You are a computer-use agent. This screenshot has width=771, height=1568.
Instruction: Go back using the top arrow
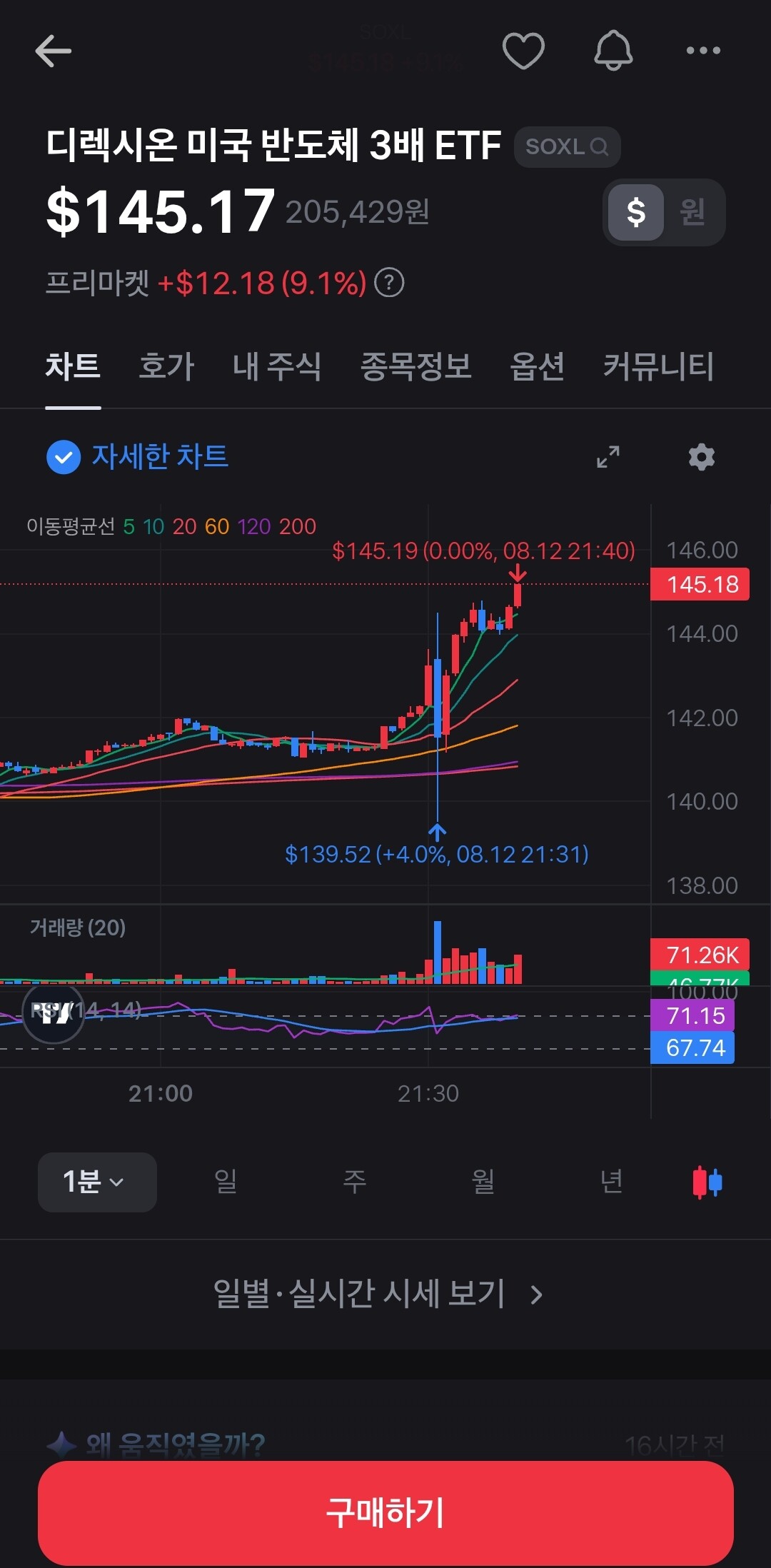(x=53, y=51)
